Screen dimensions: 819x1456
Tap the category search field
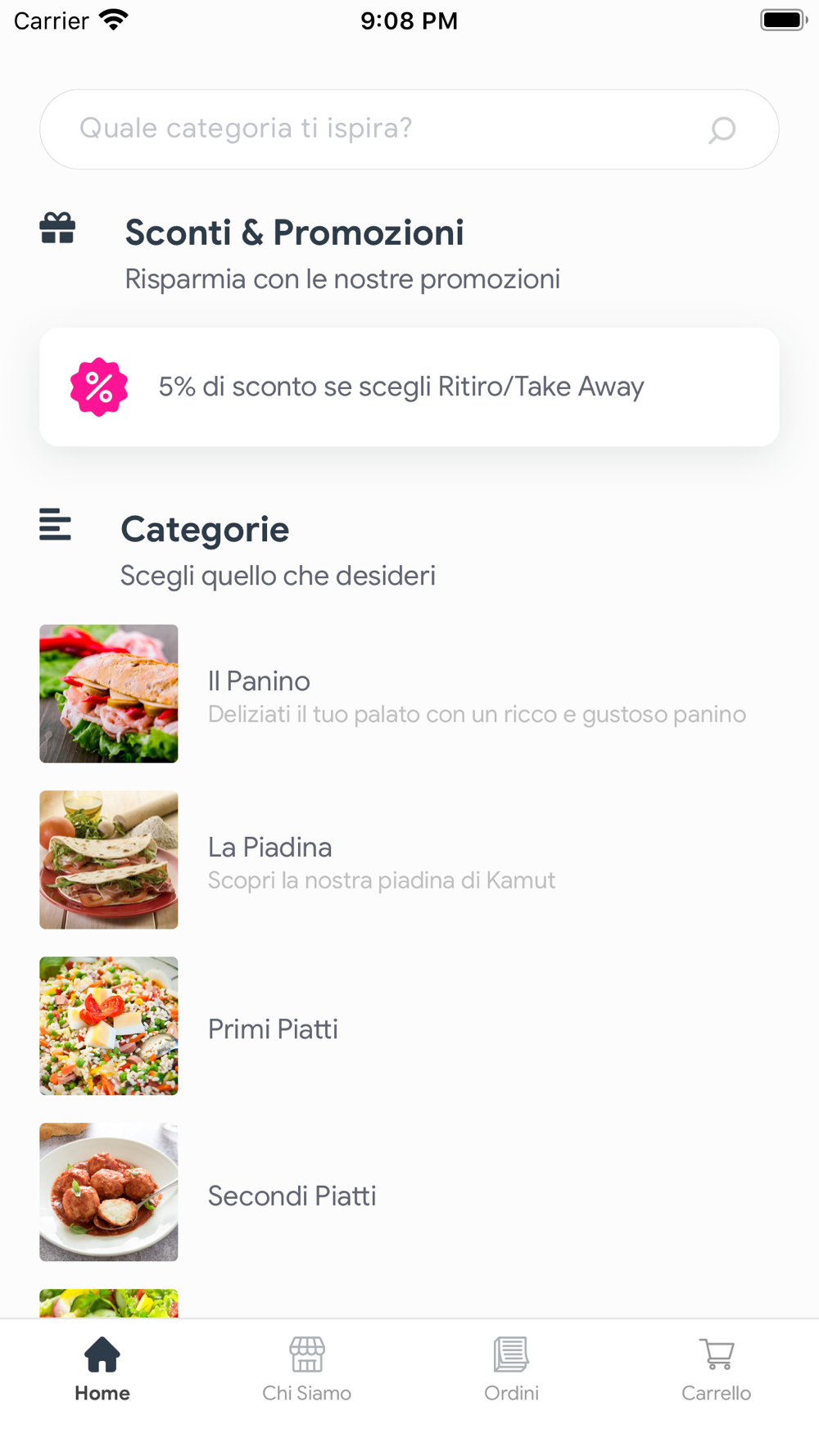[x=377, y=129]
